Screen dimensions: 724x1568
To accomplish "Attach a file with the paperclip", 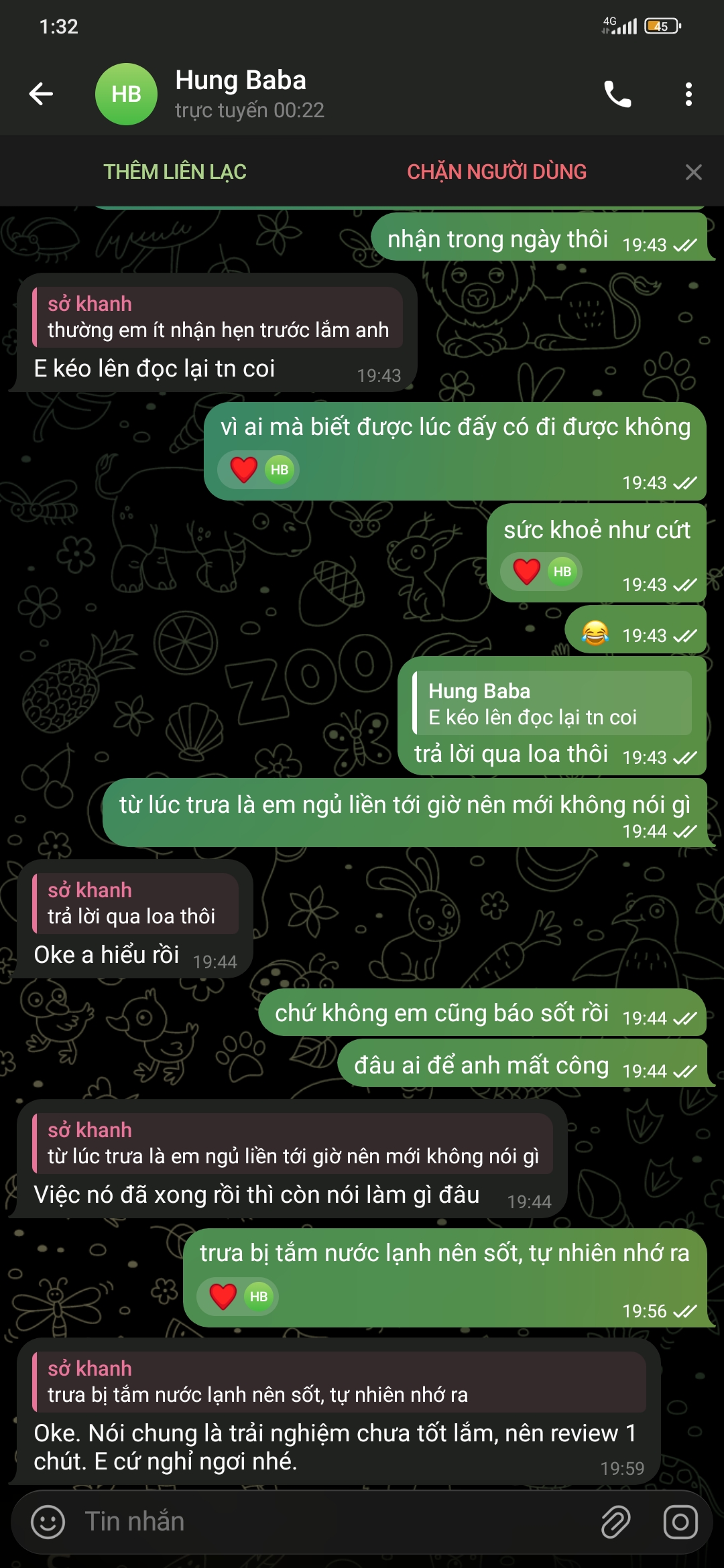I will pyautogui.click(x=615, y=1522).
